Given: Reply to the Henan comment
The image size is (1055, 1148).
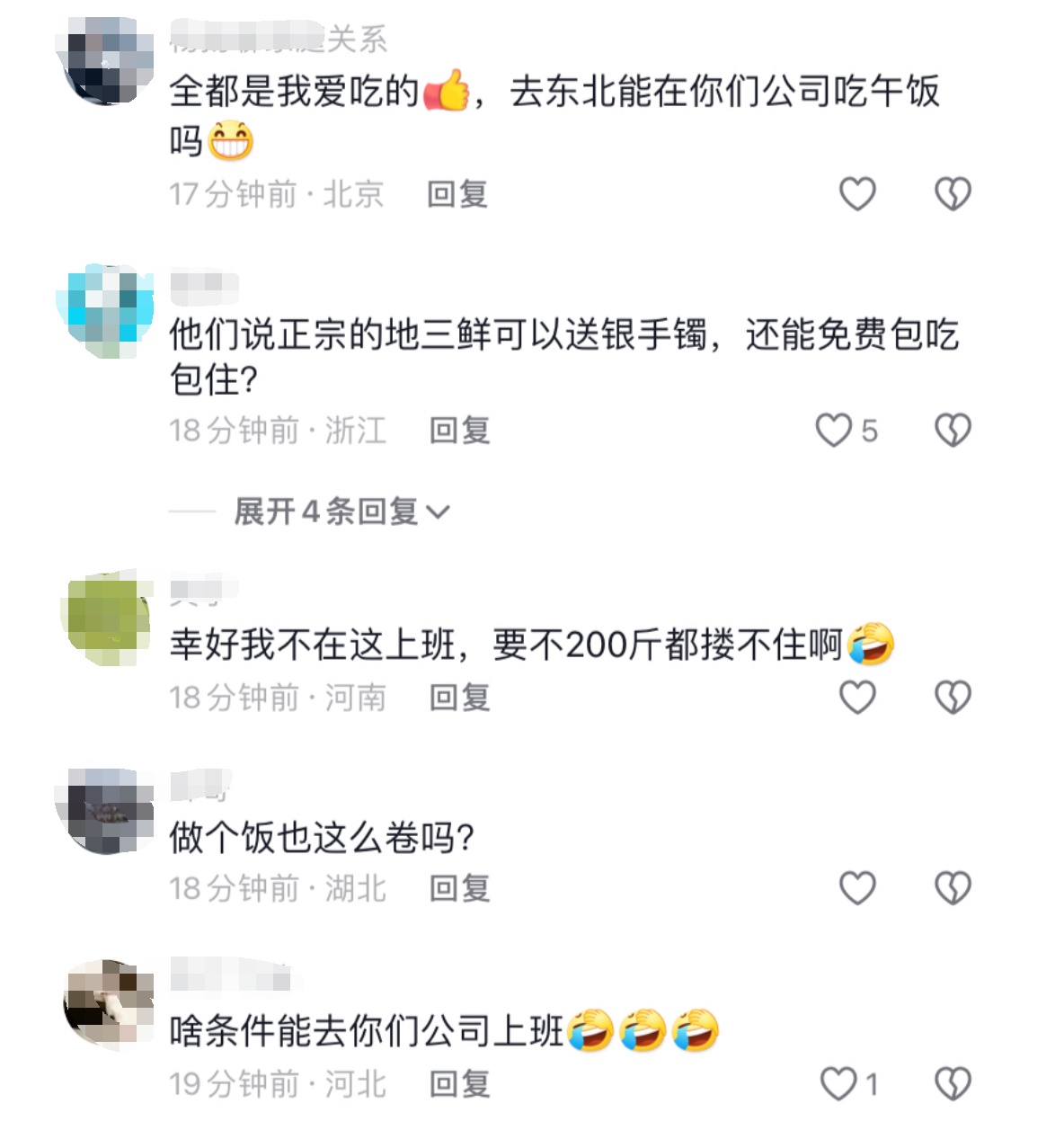Looking at the screenshot, I should click(x=459, y=698).
